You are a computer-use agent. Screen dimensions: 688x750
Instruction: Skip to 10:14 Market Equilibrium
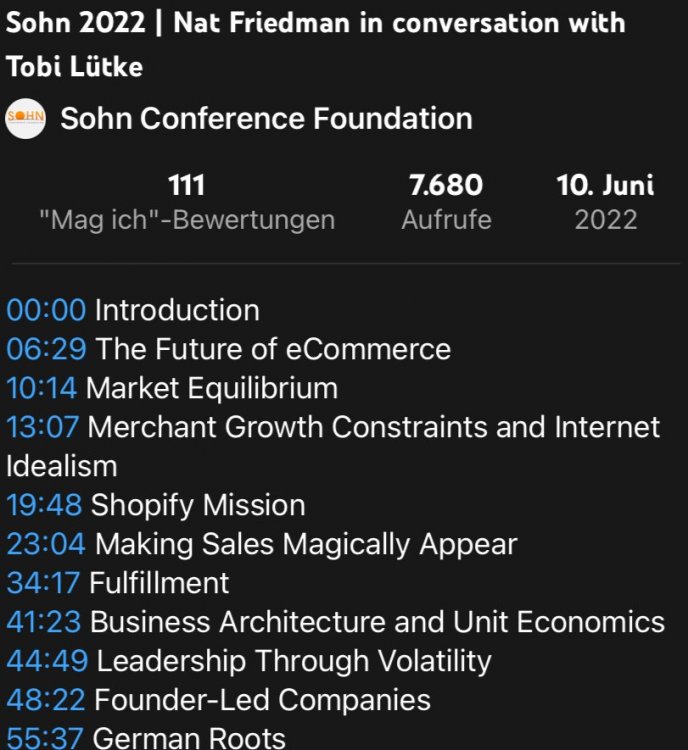pyautogui.click(x=42, y=388)
